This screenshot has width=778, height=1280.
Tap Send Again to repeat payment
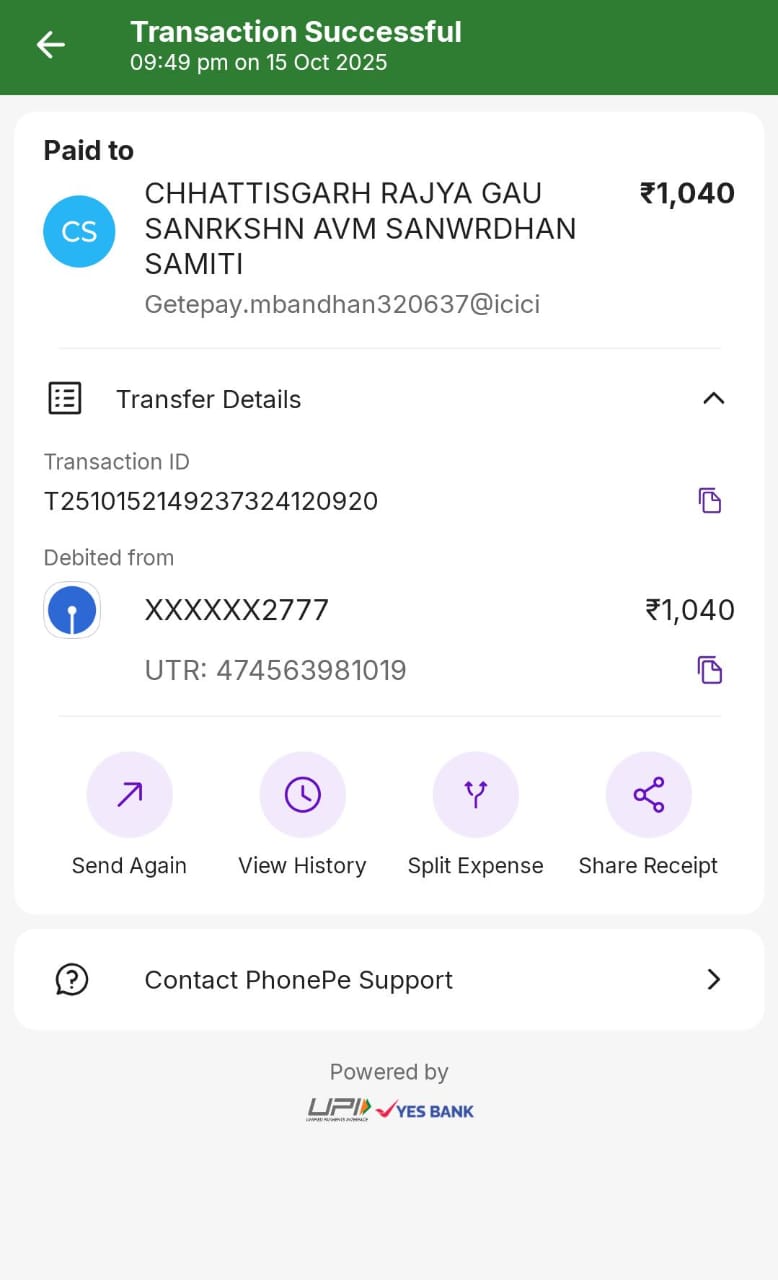tap(129, 795)
